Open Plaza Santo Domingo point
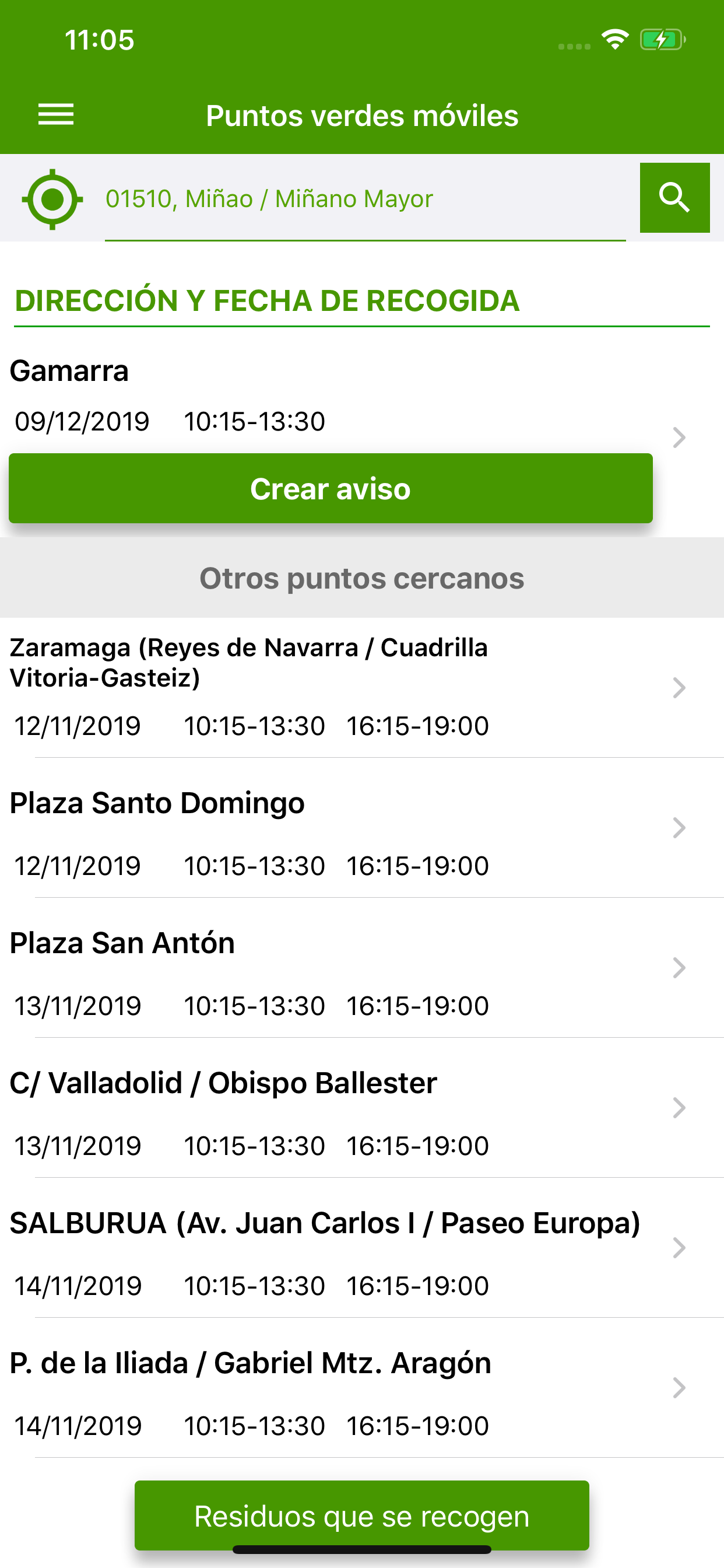The image size is (724, 1568). pos(362,828)
